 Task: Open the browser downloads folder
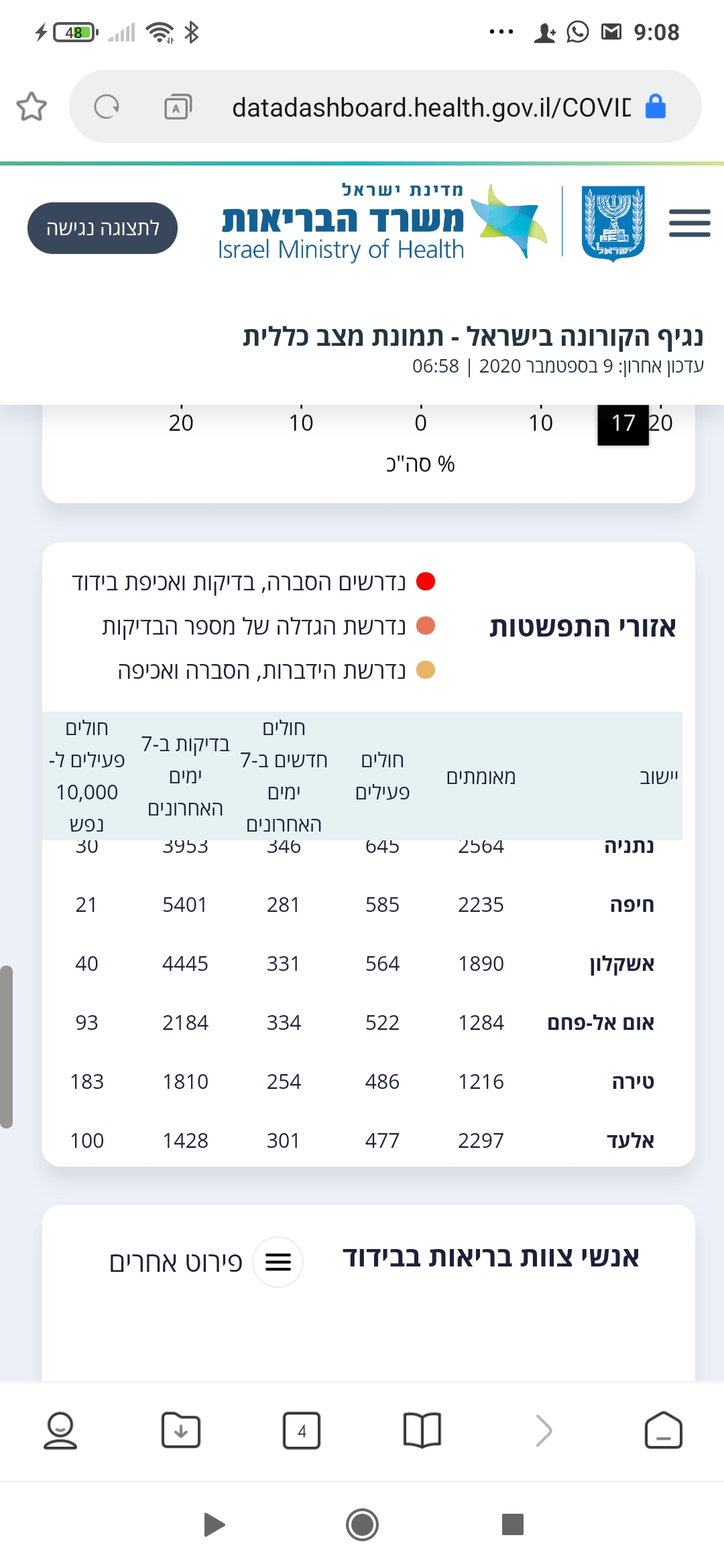[181, 1431]
